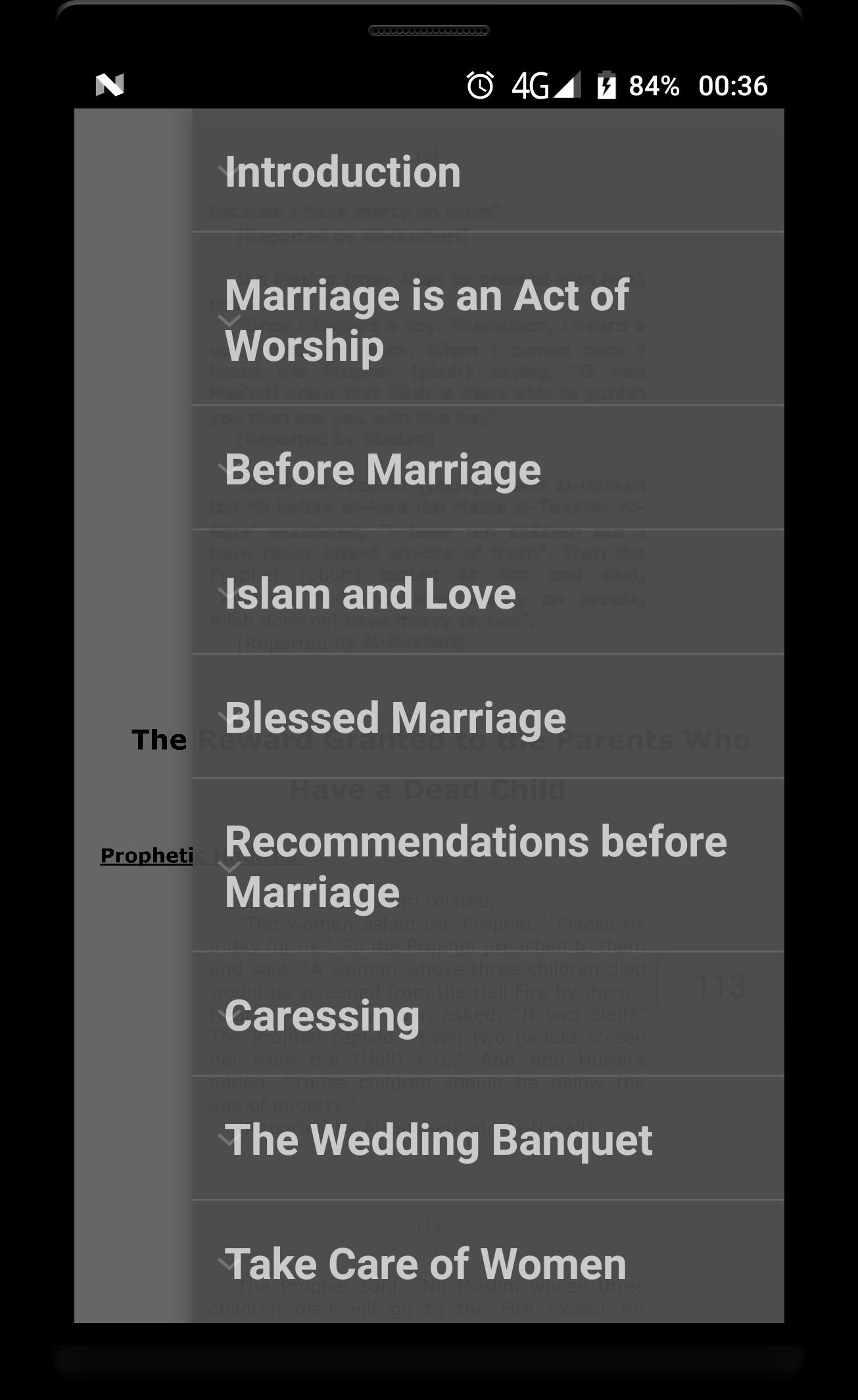858x1400 pixels.
Task: Tap the charging battery icon
Action: coord(606,83)
